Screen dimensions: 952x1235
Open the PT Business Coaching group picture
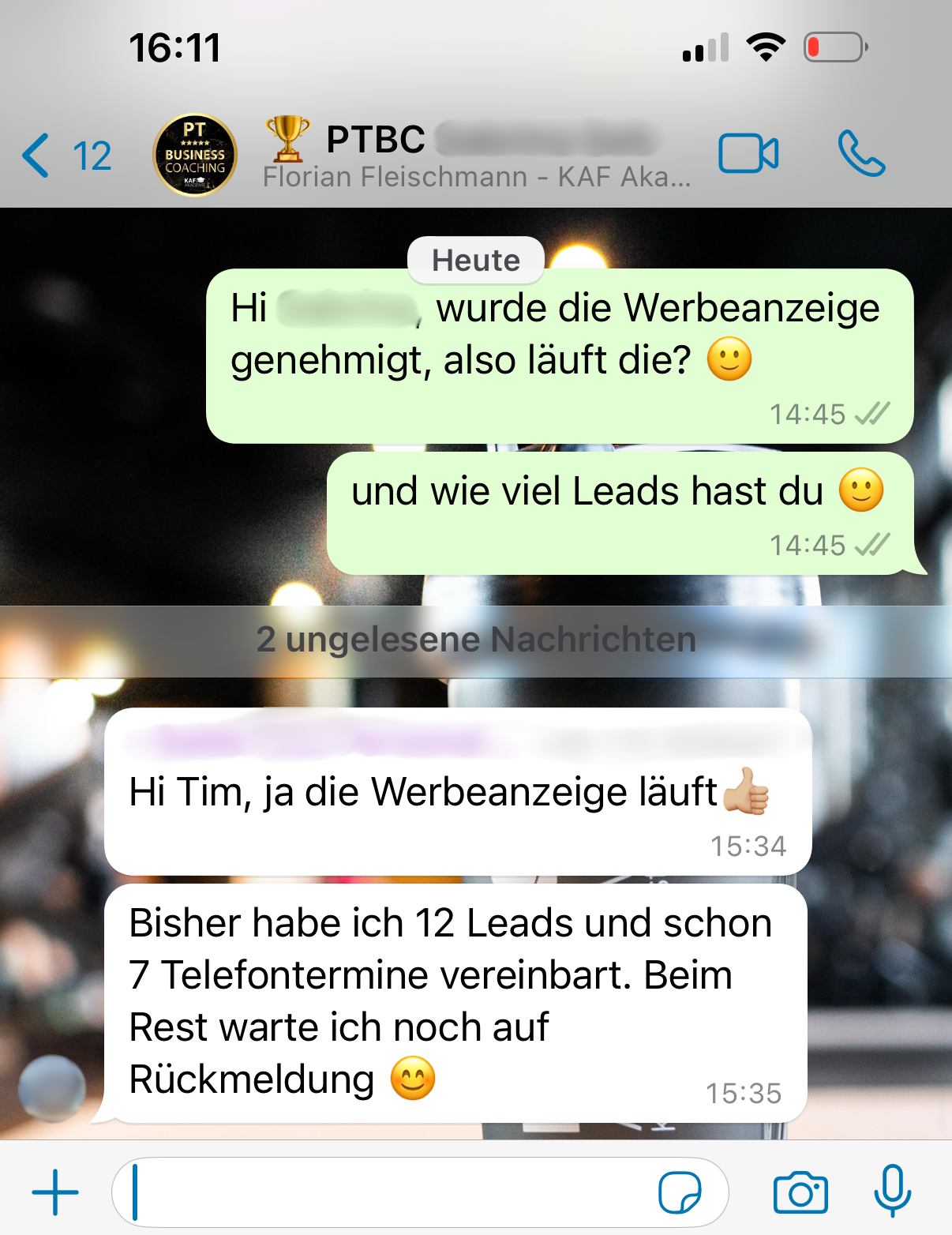tap(194, 155)
